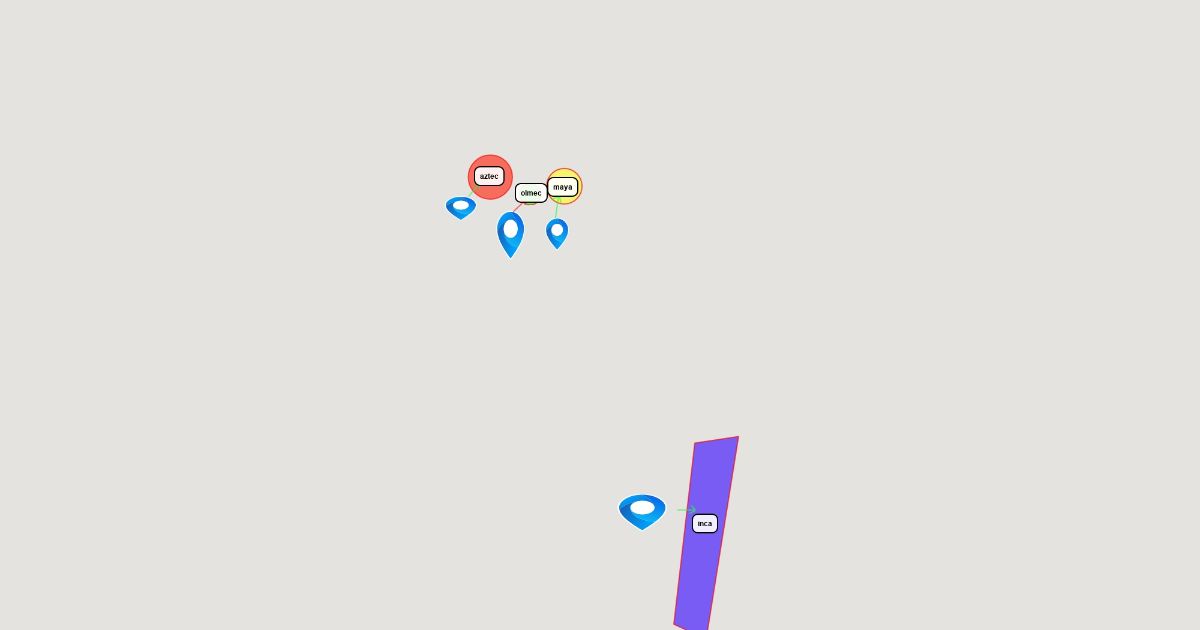Select the olmec label
This screenshot has width=1200, height=630.
click(x=531, y=193)
